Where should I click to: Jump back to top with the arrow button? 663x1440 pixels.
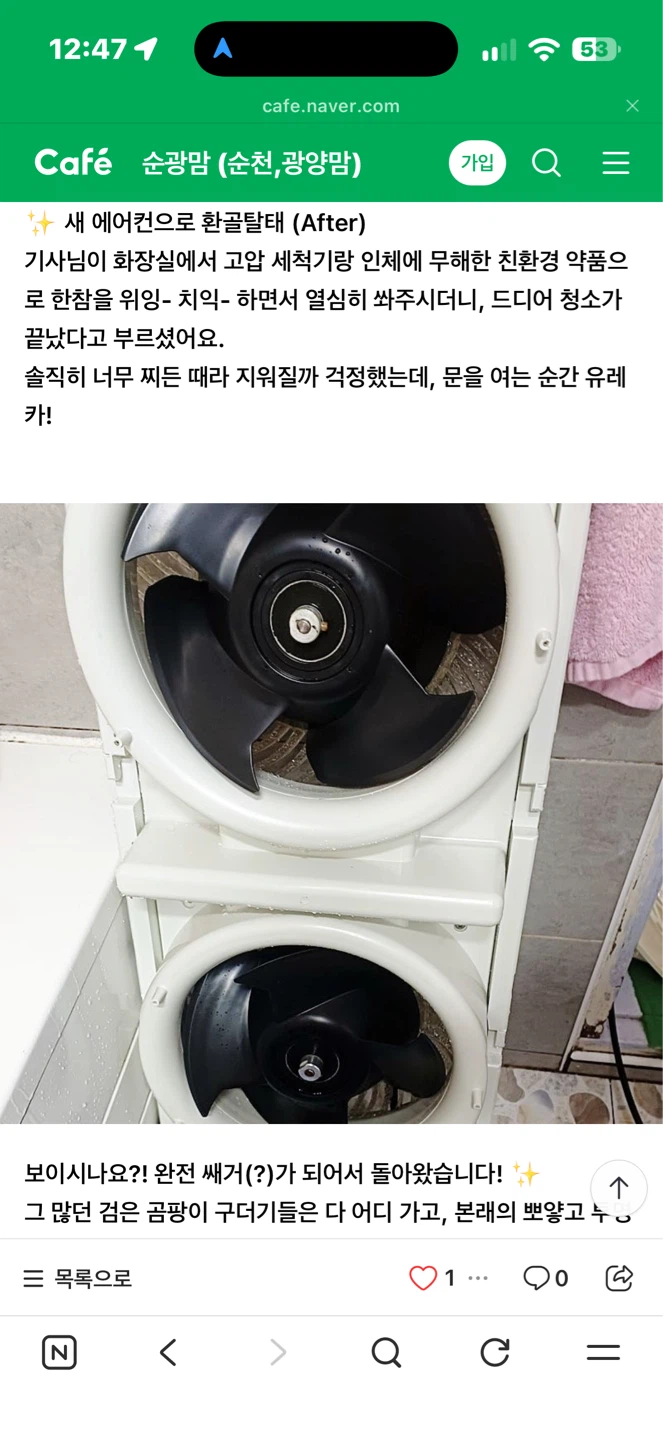tap(619, 1188)
